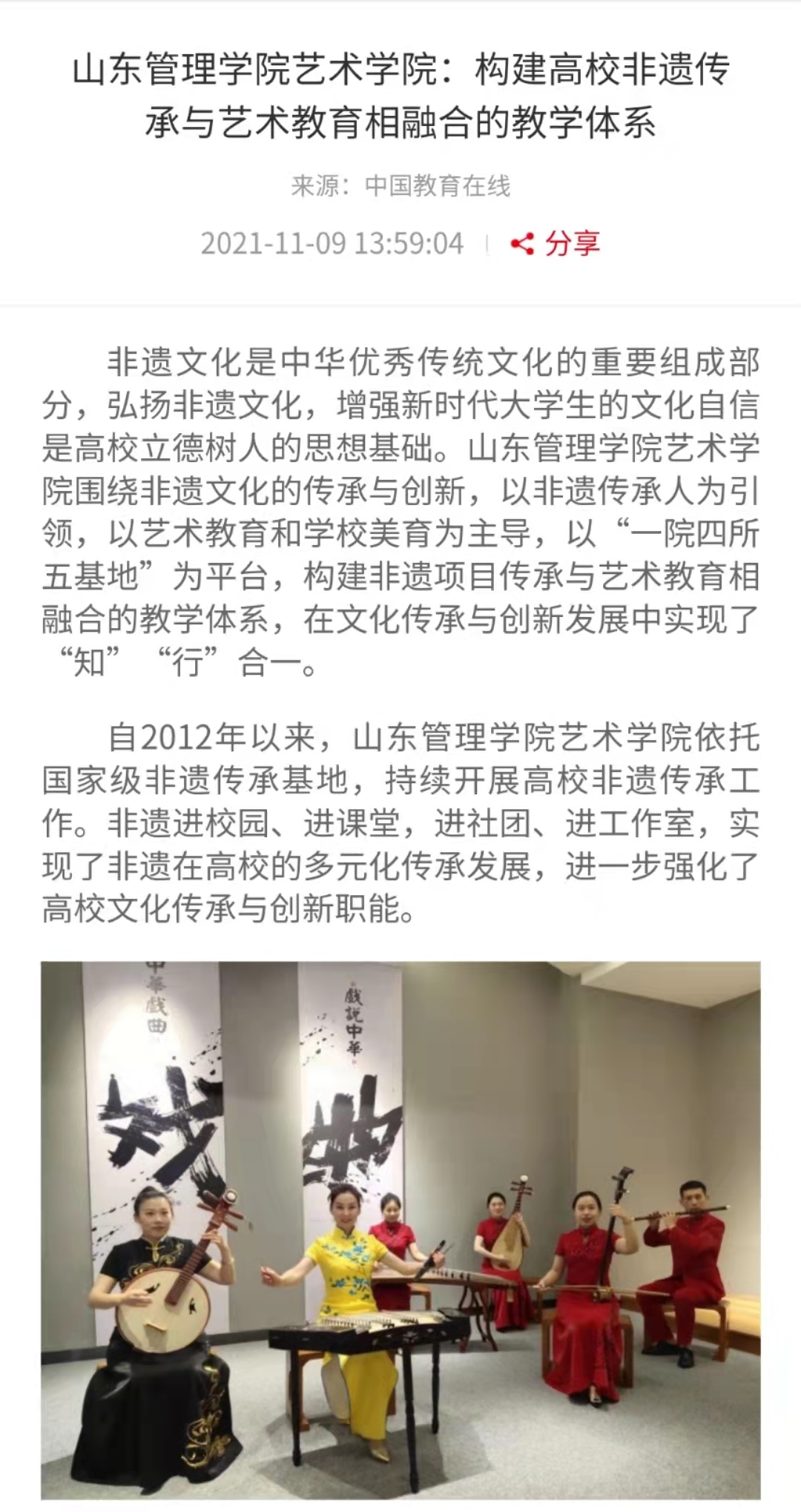This screenshot has width=801, height=1512.
Task: Open the musicians photo in the article
Action: [x=400, y=1231]
